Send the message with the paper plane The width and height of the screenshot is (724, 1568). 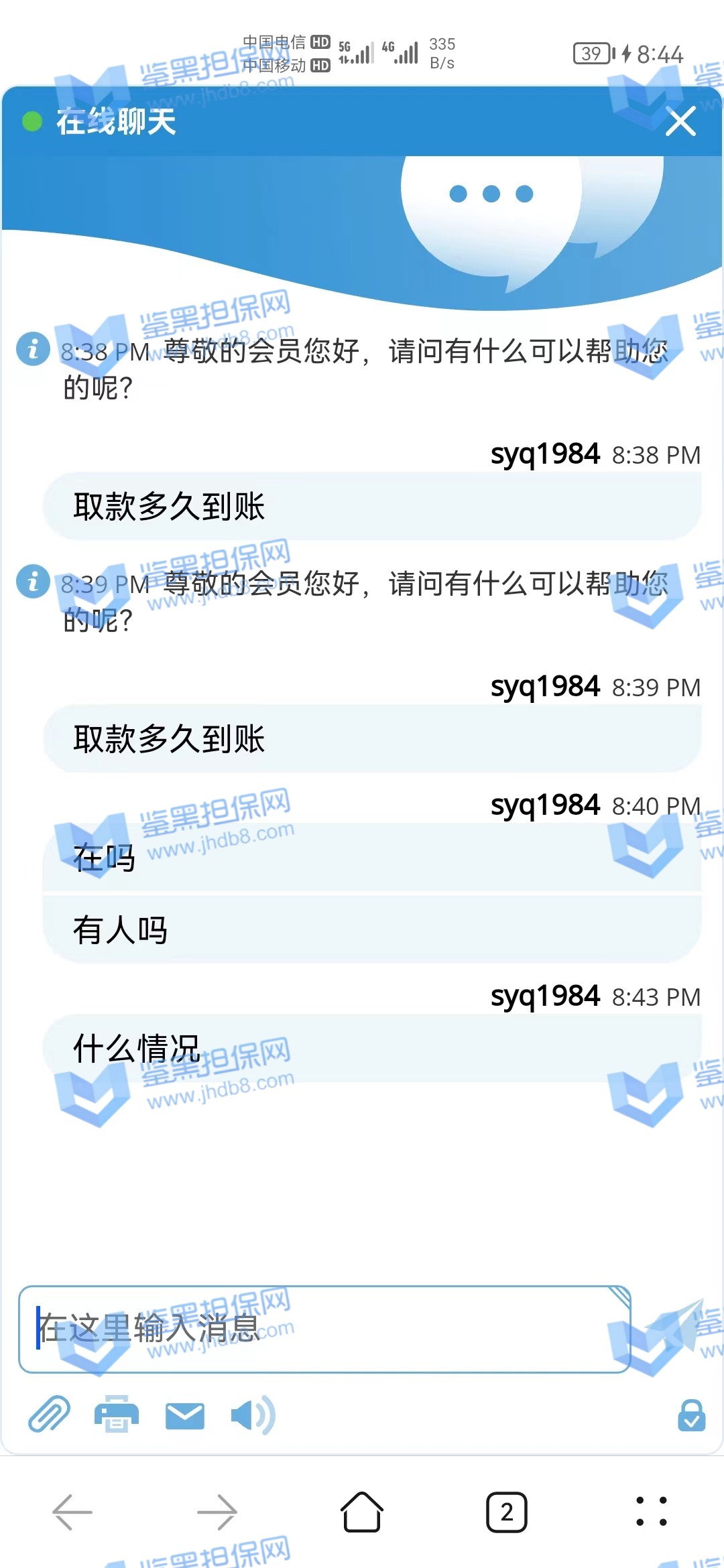(677, 1327)
